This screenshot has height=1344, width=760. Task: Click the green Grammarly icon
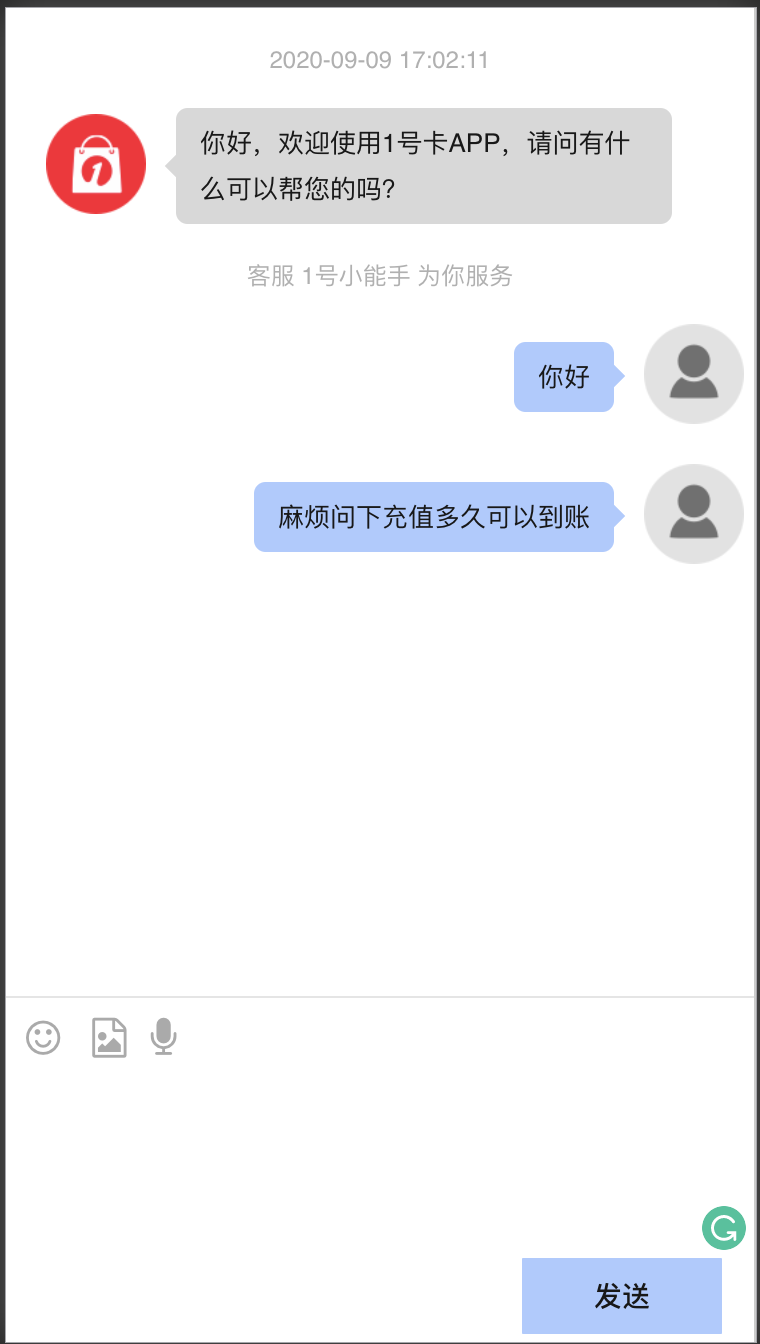pyautogui.click(x=723, y=1228)
